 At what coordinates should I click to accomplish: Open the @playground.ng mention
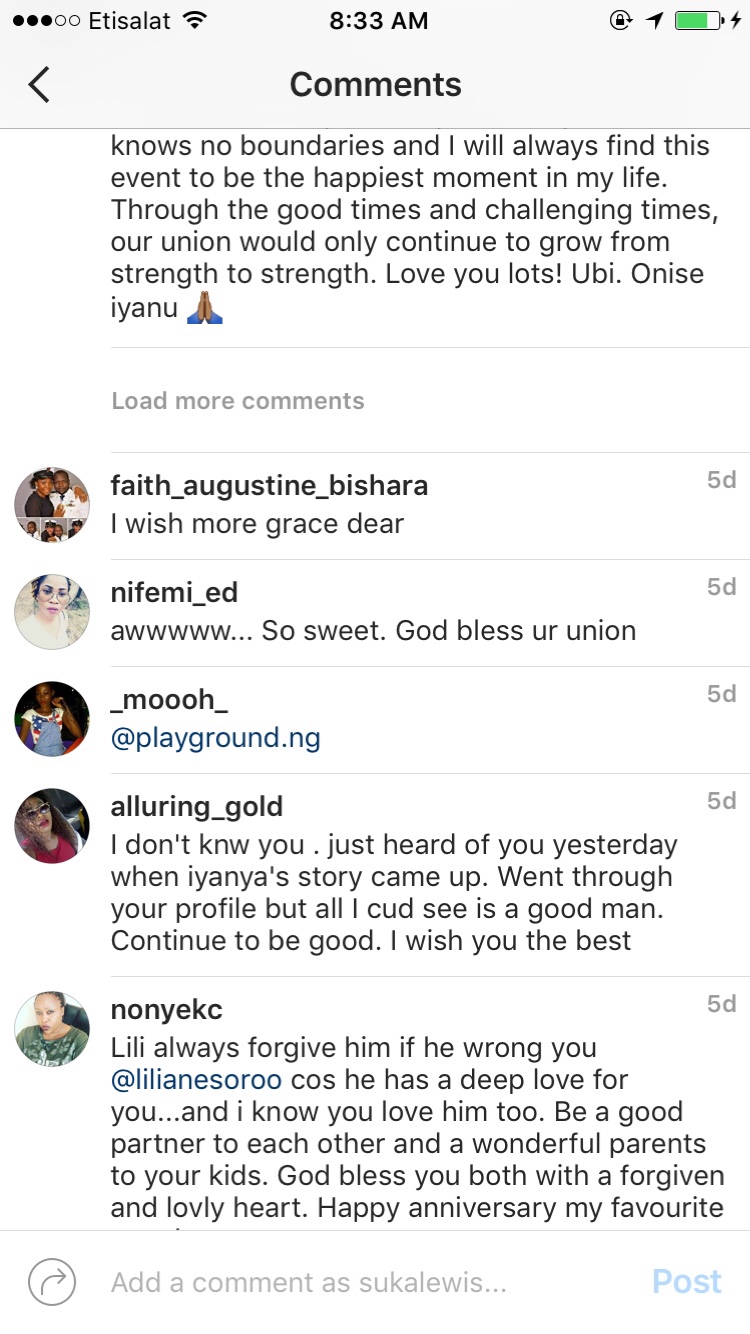(x=215, y=739)
